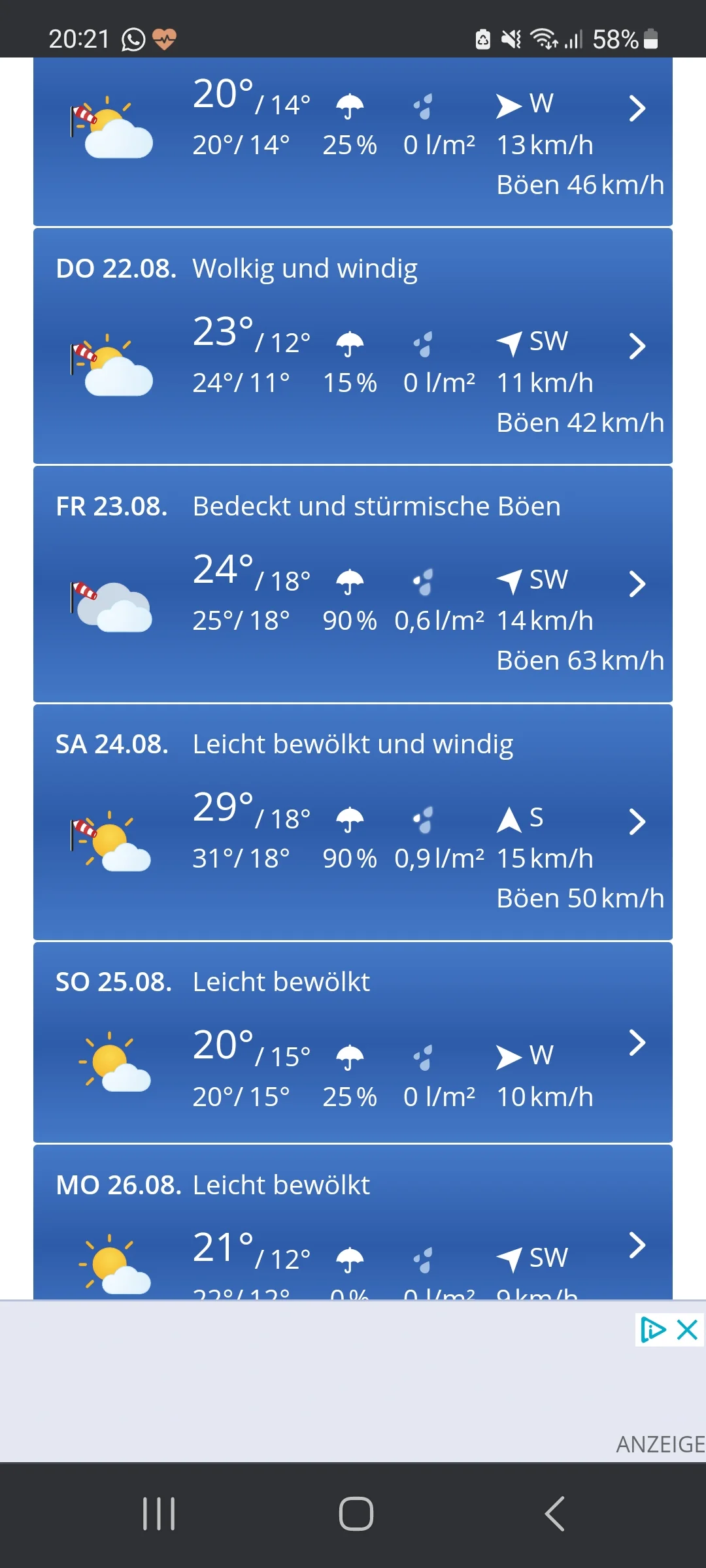This screenshot has width=706, height=1568.
Task: Tap the 'Bedeckt und stürmische Böen' heading
Action: (376, 506)
